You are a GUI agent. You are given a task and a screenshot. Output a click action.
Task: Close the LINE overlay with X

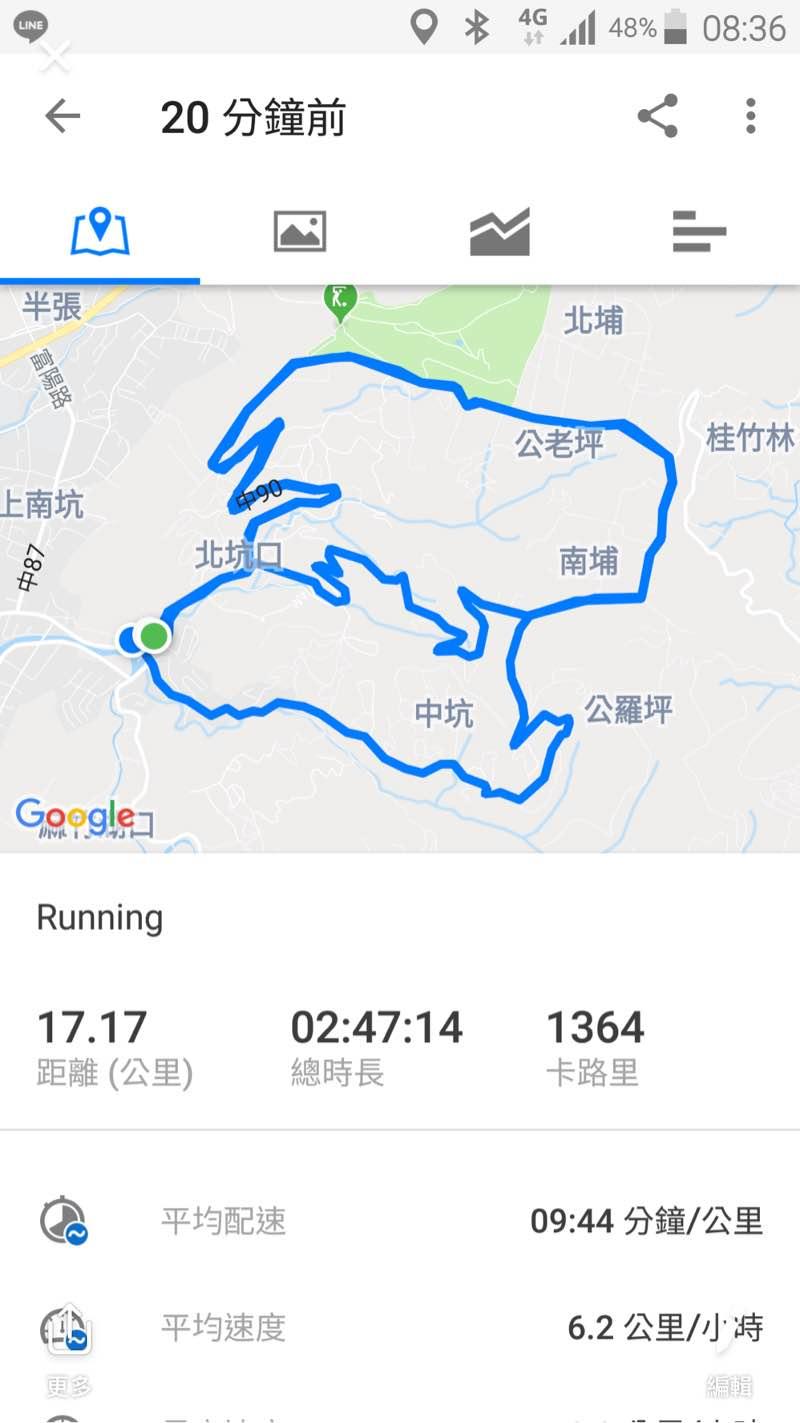54,57
